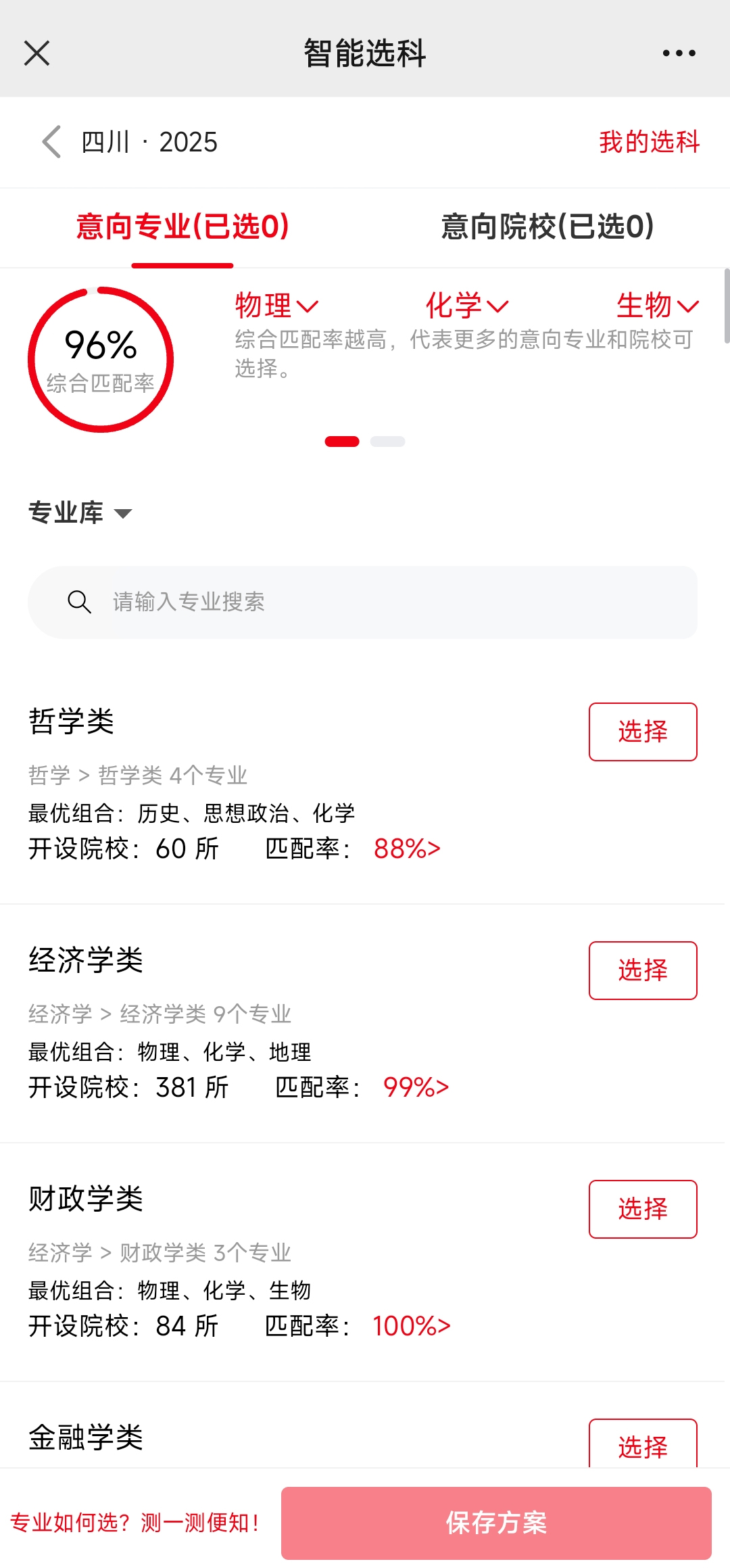Image resolution: width=730 pixels, height=1568 pixels.
Task: Switch to 意向院校(已选0) tab
Action: pos(547,227)
